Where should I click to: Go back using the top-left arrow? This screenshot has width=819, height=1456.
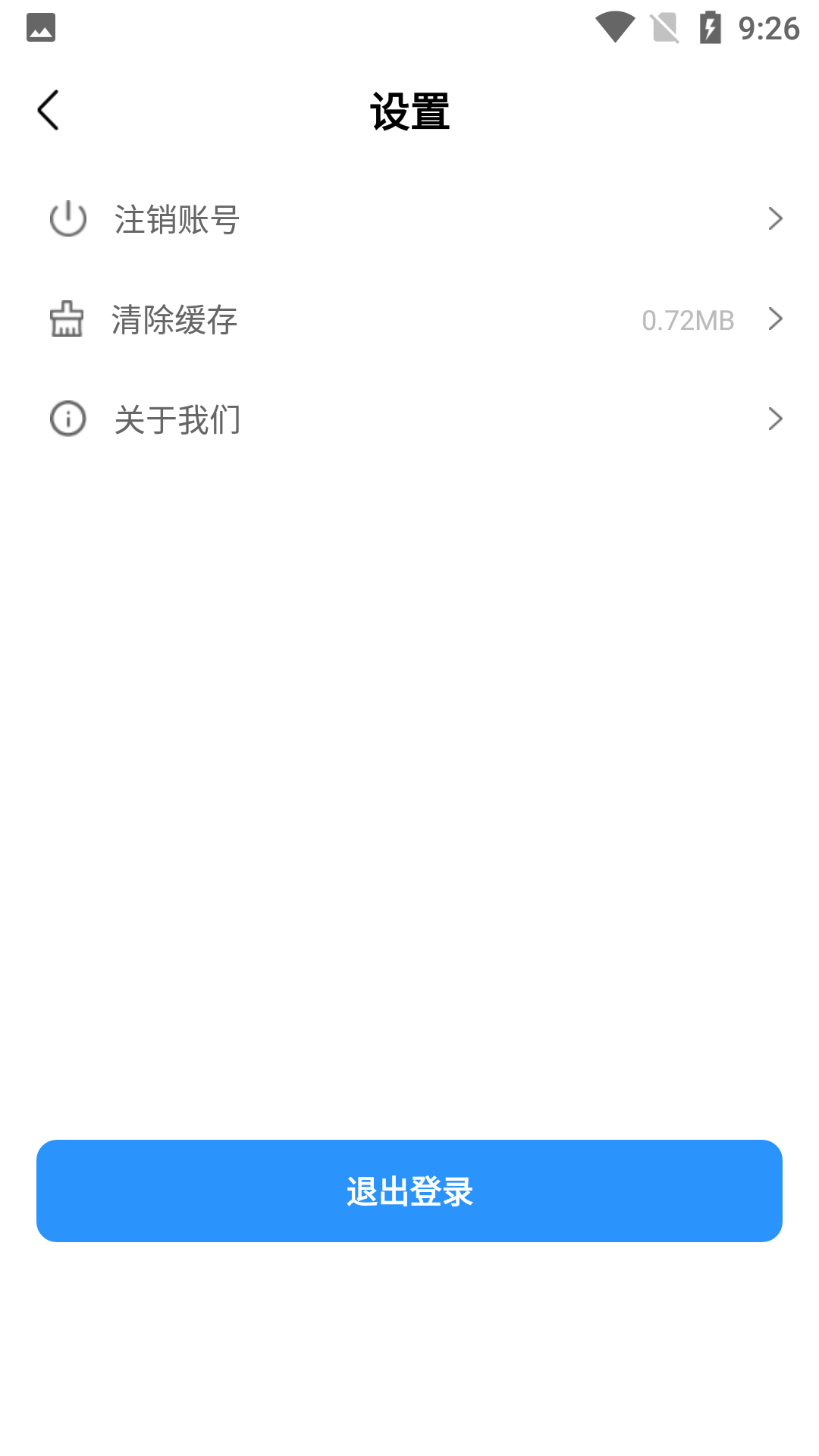point(49,111)
